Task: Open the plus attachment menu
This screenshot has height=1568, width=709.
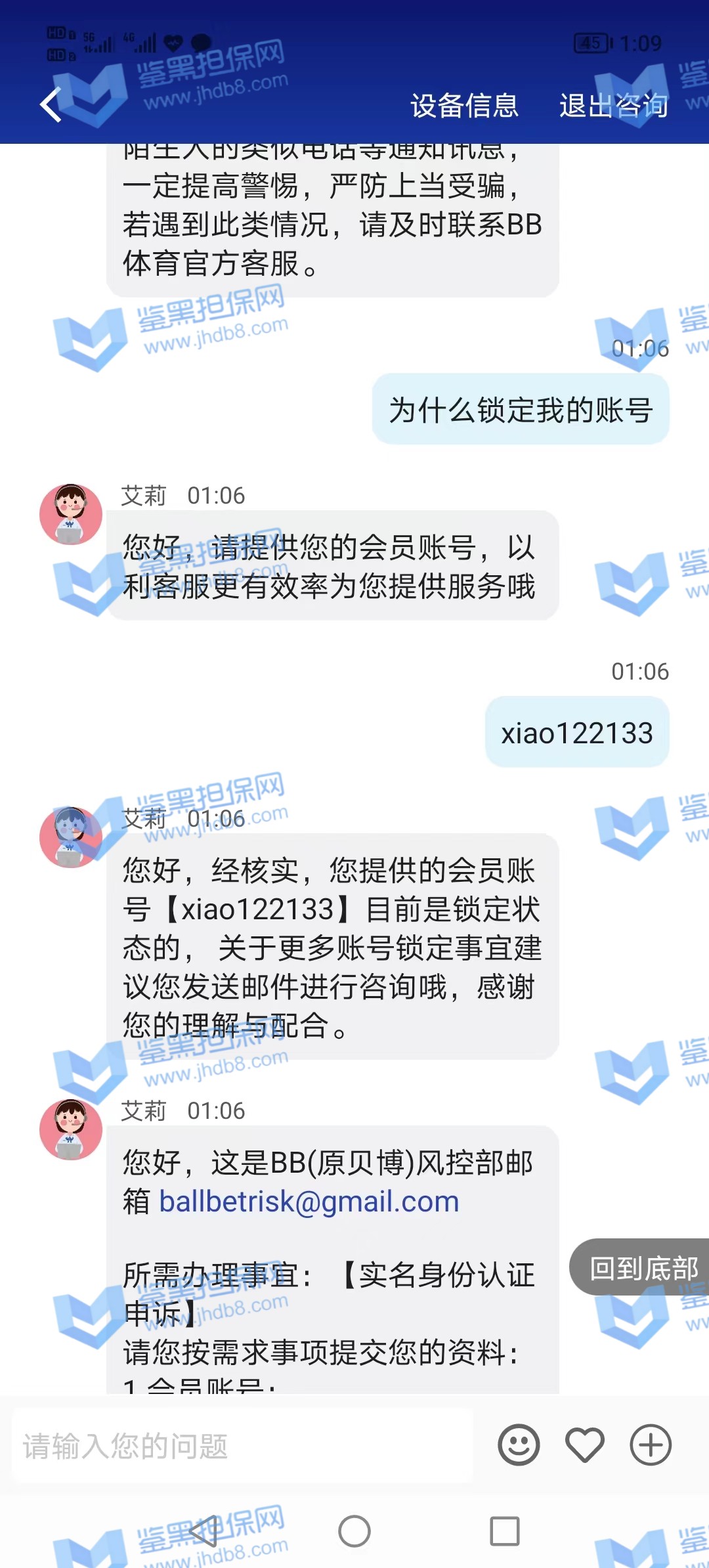Action: [650, 1445]
